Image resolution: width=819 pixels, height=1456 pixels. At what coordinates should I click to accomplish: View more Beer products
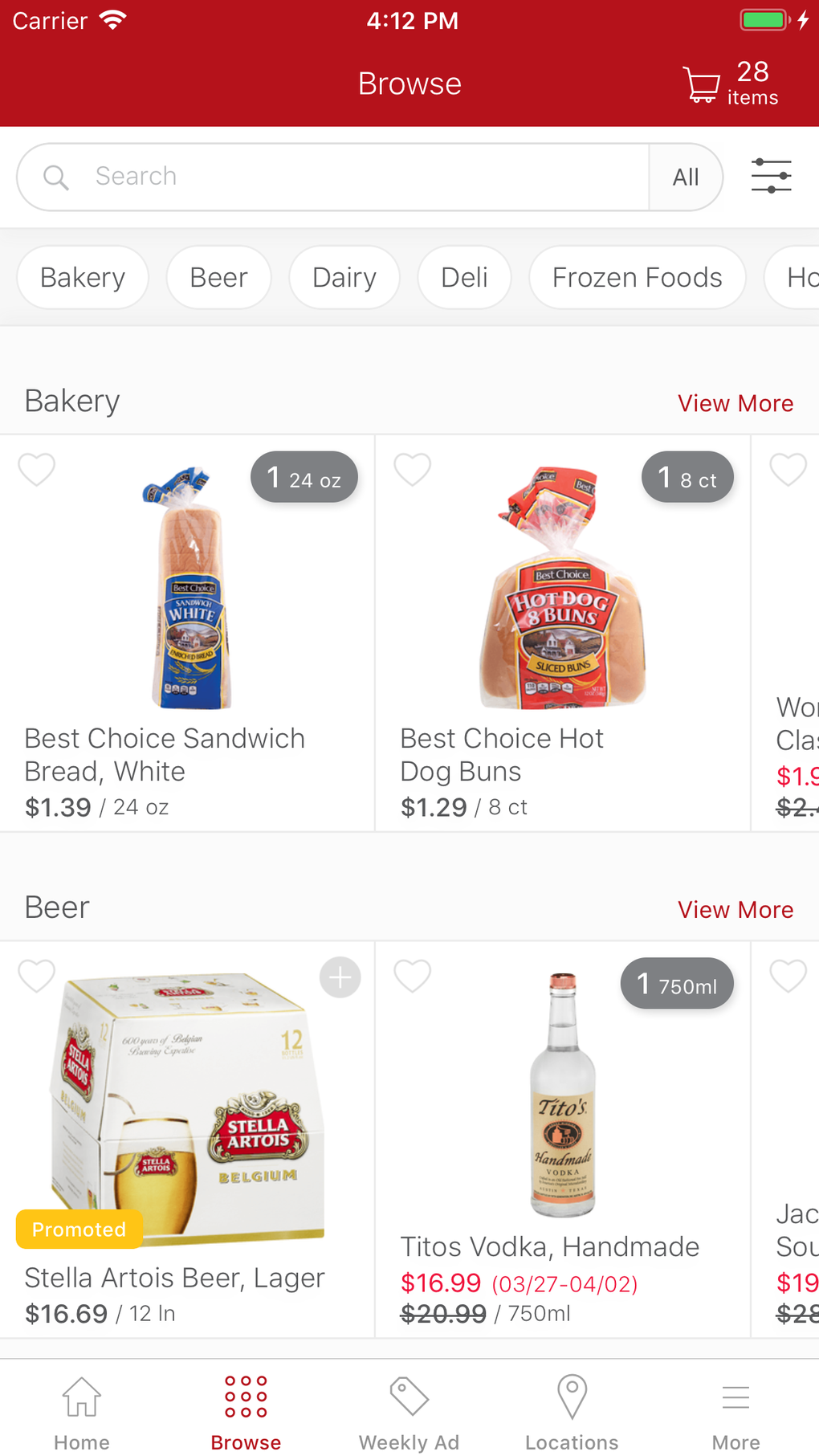[x=735, y=909]
